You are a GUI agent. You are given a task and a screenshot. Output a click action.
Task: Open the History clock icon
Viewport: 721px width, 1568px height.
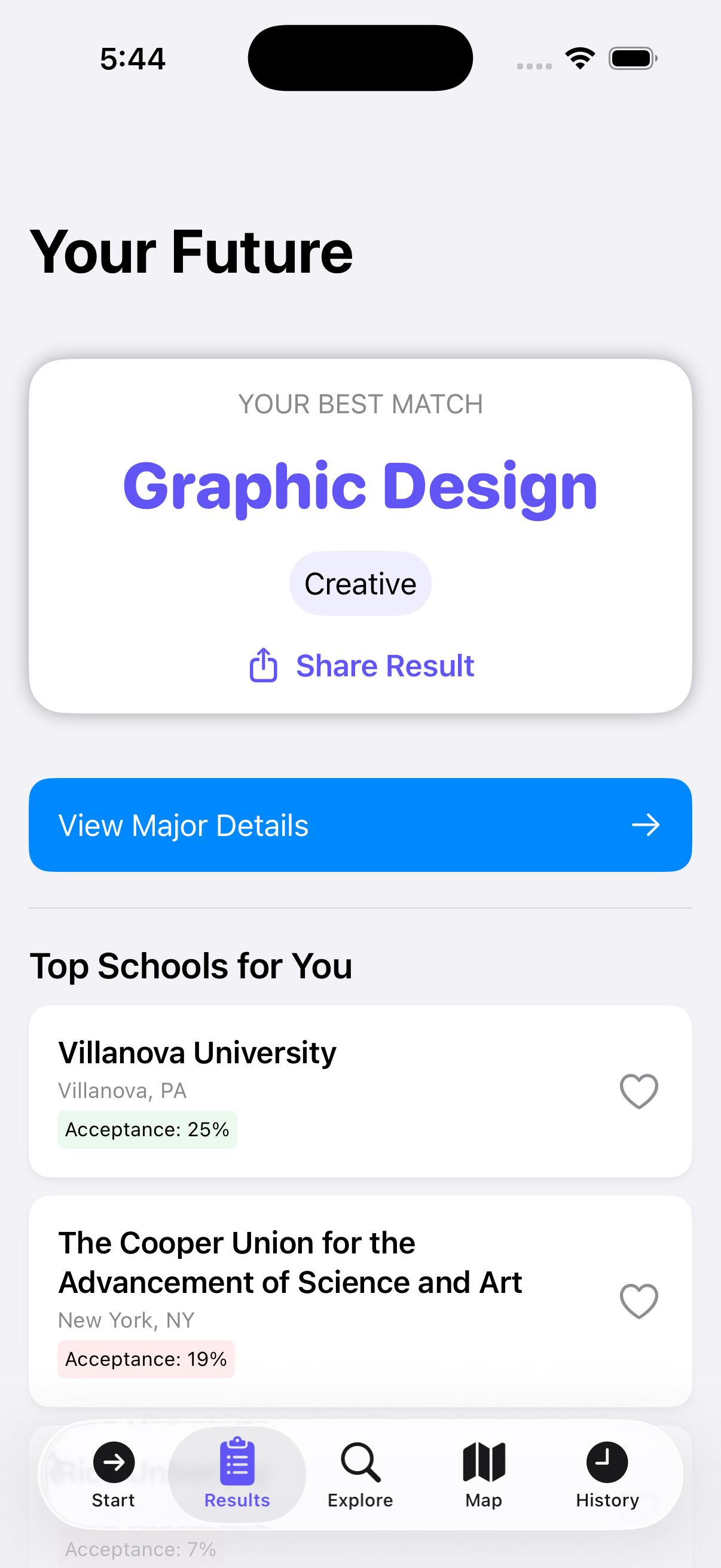607,1461
